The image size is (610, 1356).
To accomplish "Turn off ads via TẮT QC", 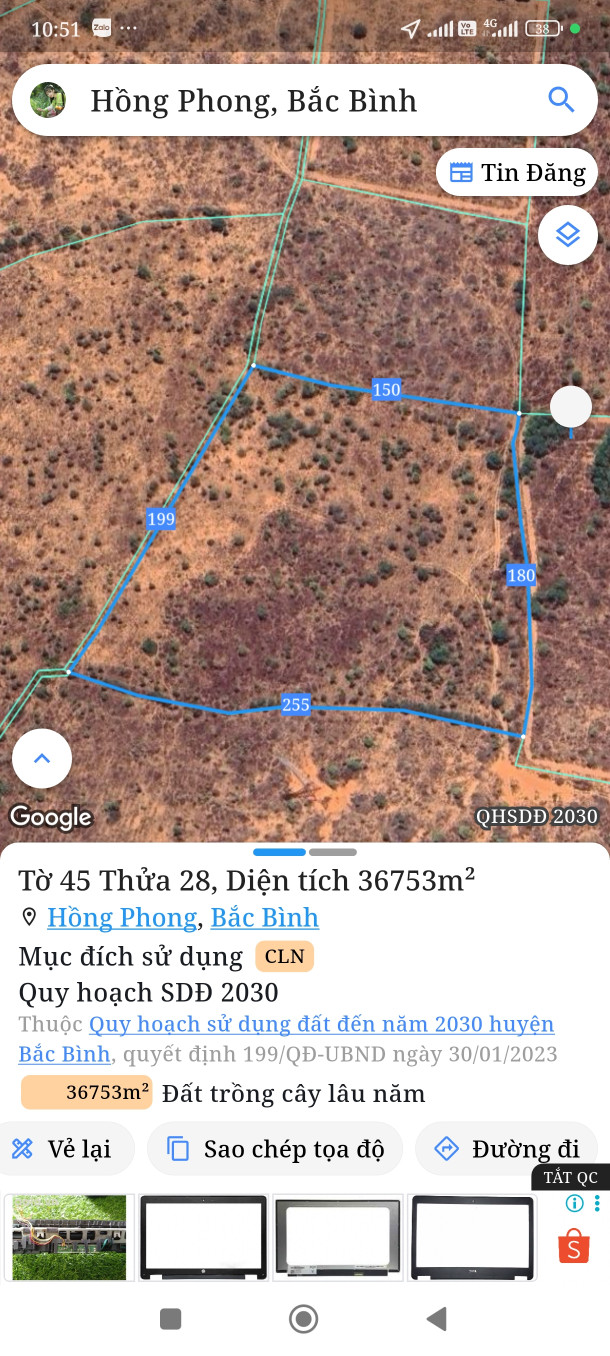I will (571, 1177).
